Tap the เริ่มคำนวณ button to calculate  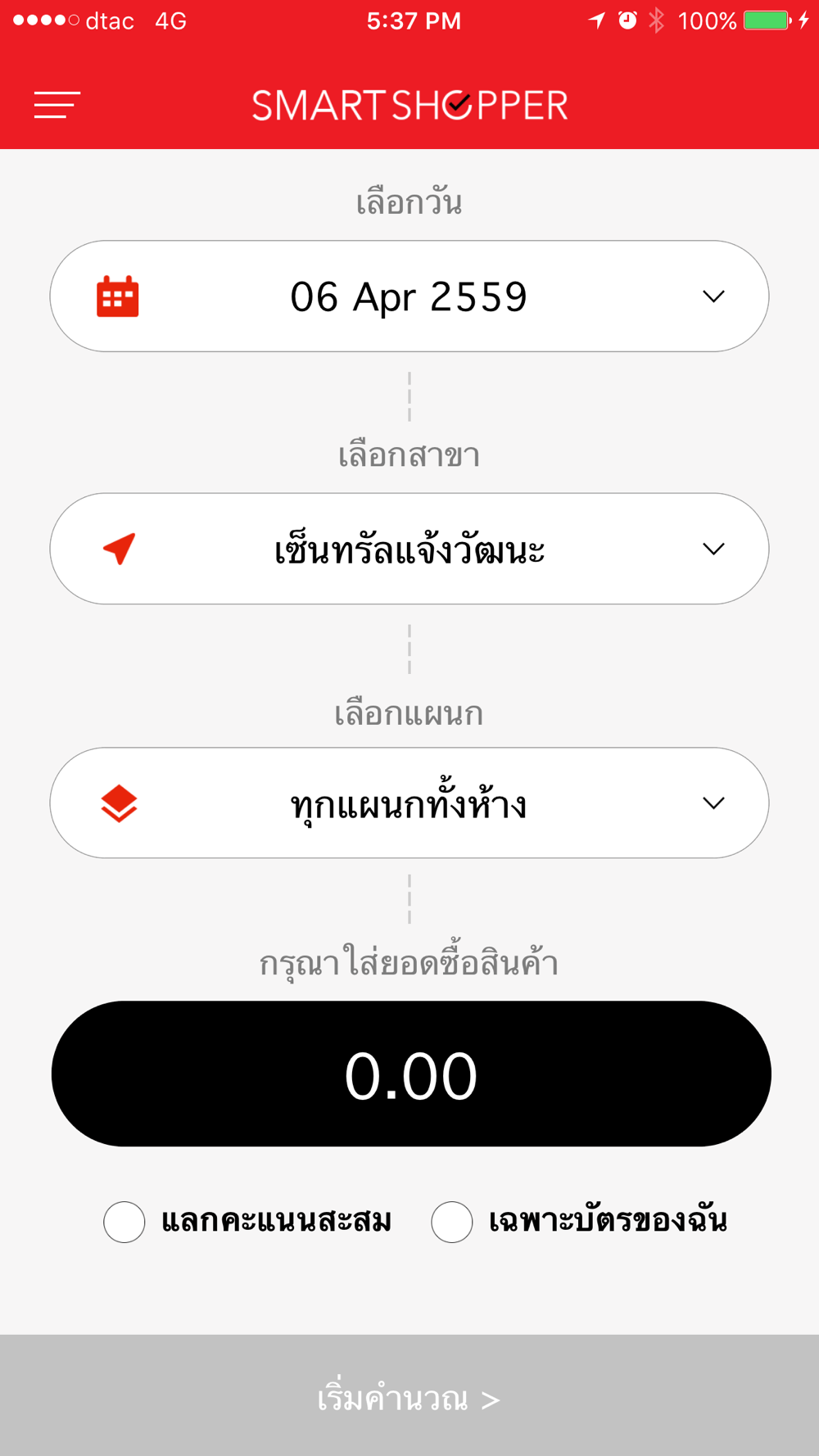tap(409, 1395)
